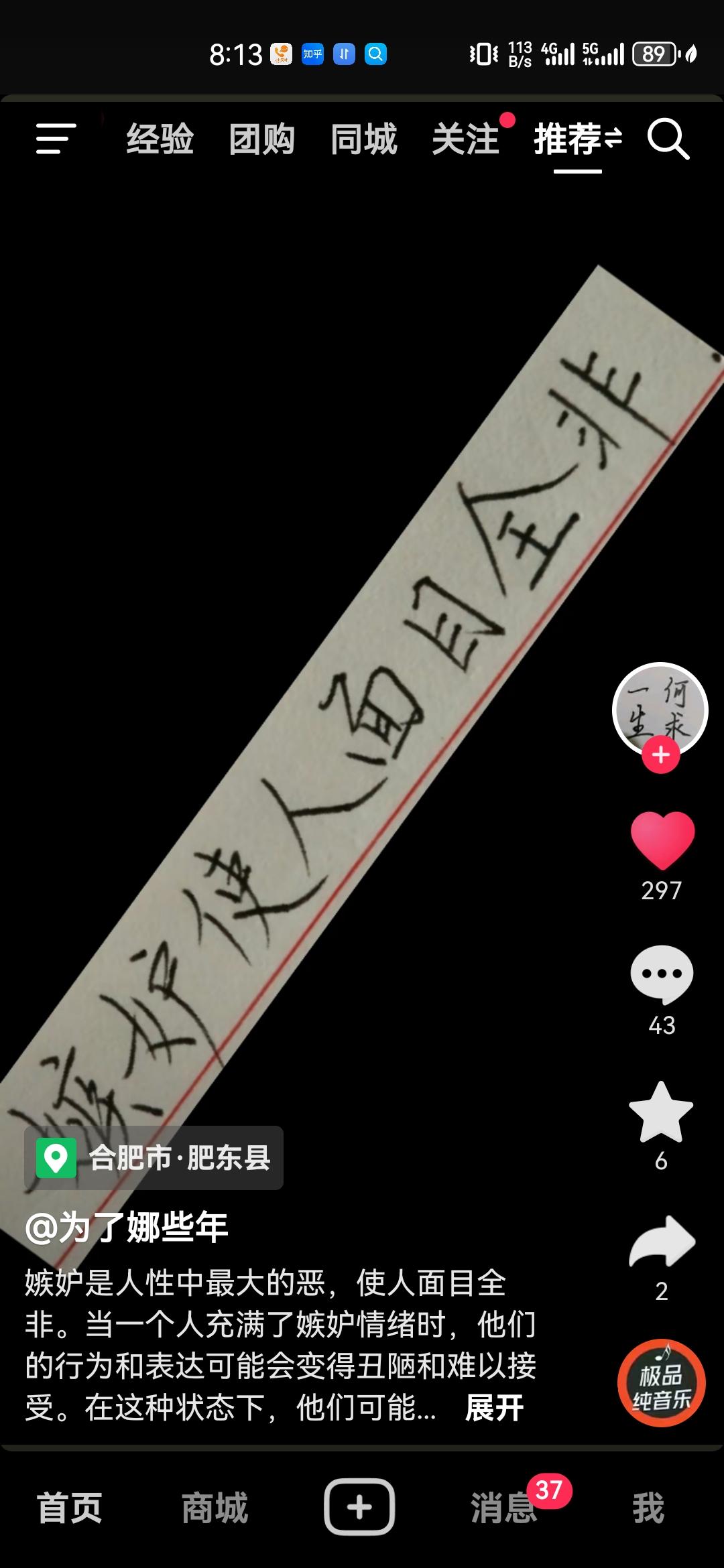
Task: Open the 极品纯音乐 music disc
Action: [661, 1382]
